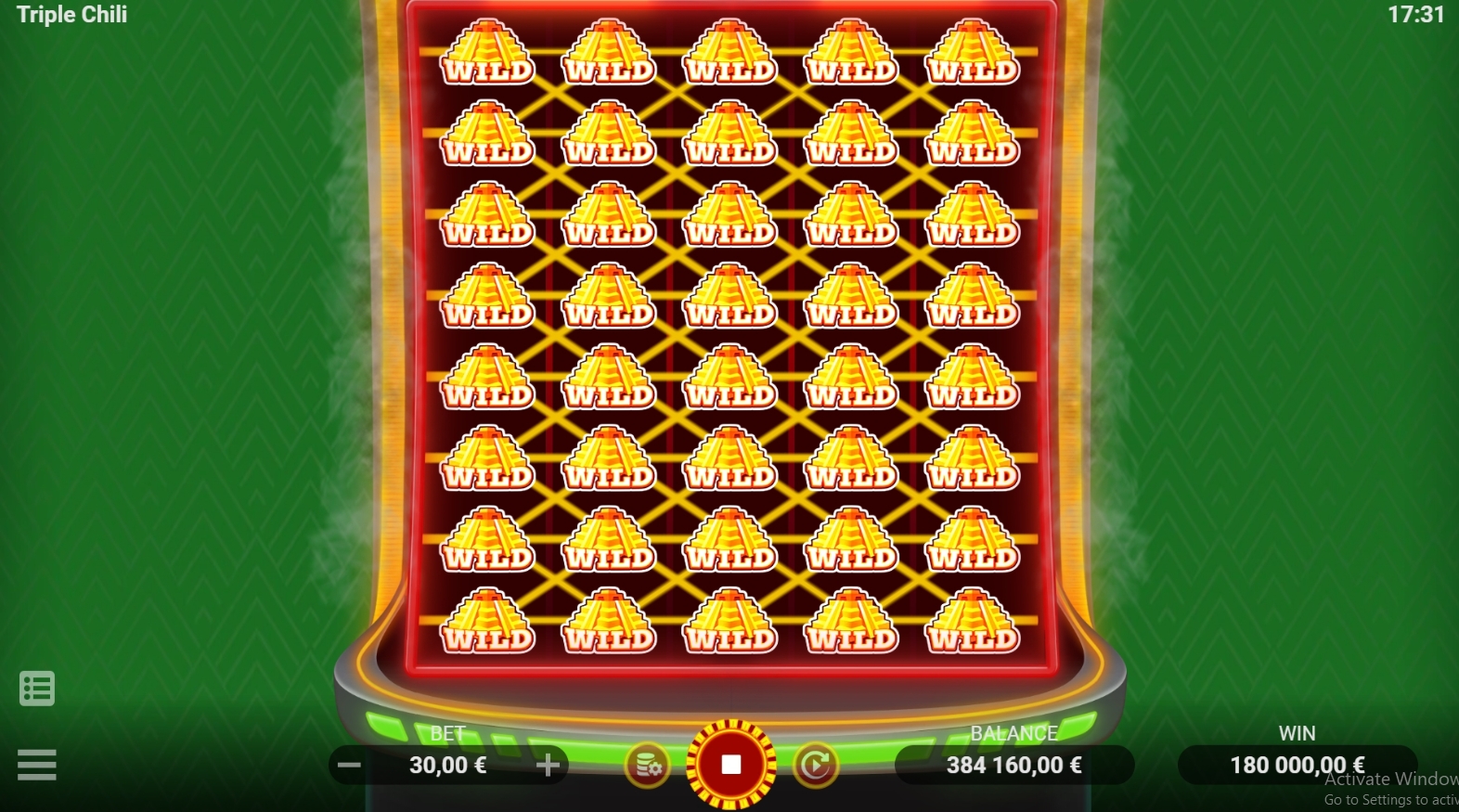Start autoplay spins
This screenshot has width=1459, height=812.
815,766
